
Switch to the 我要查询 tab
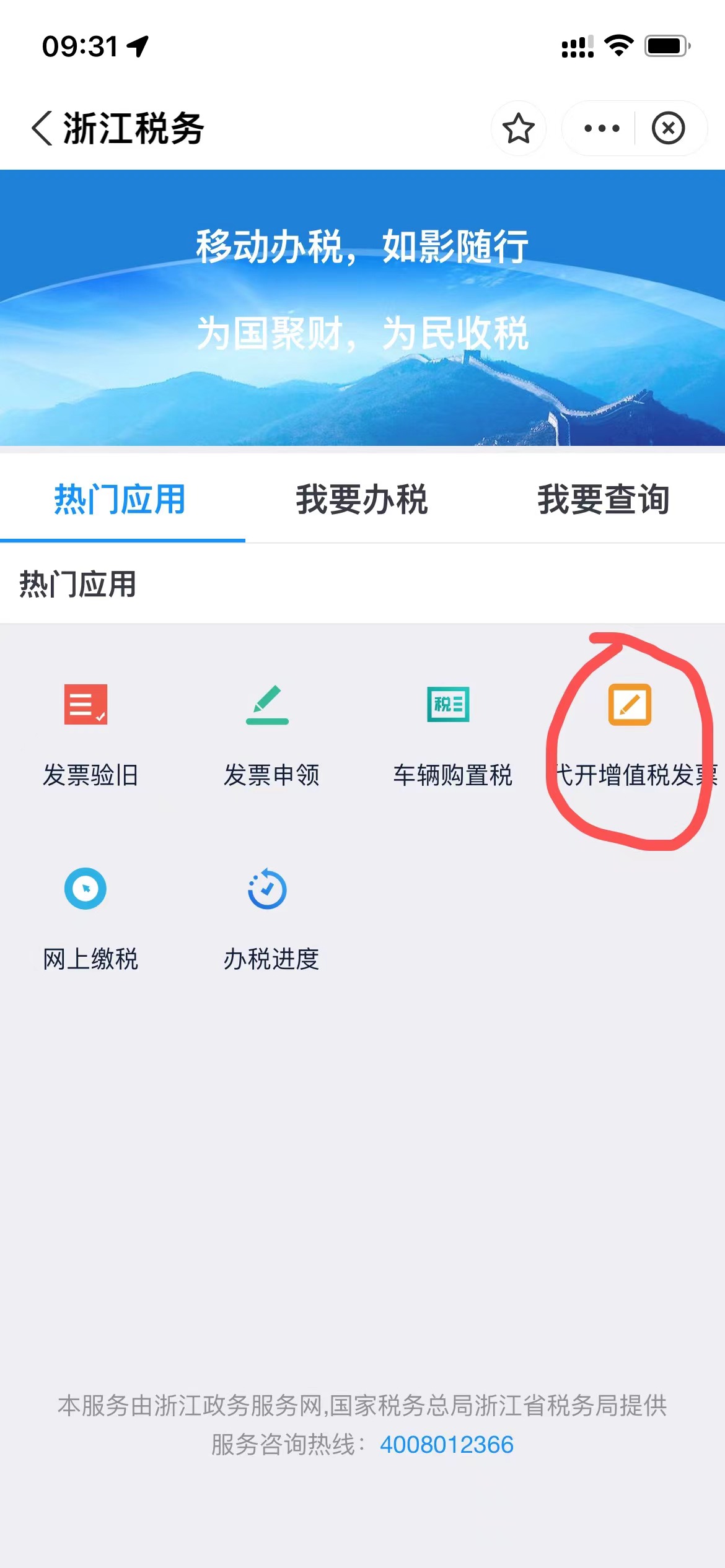604,499
